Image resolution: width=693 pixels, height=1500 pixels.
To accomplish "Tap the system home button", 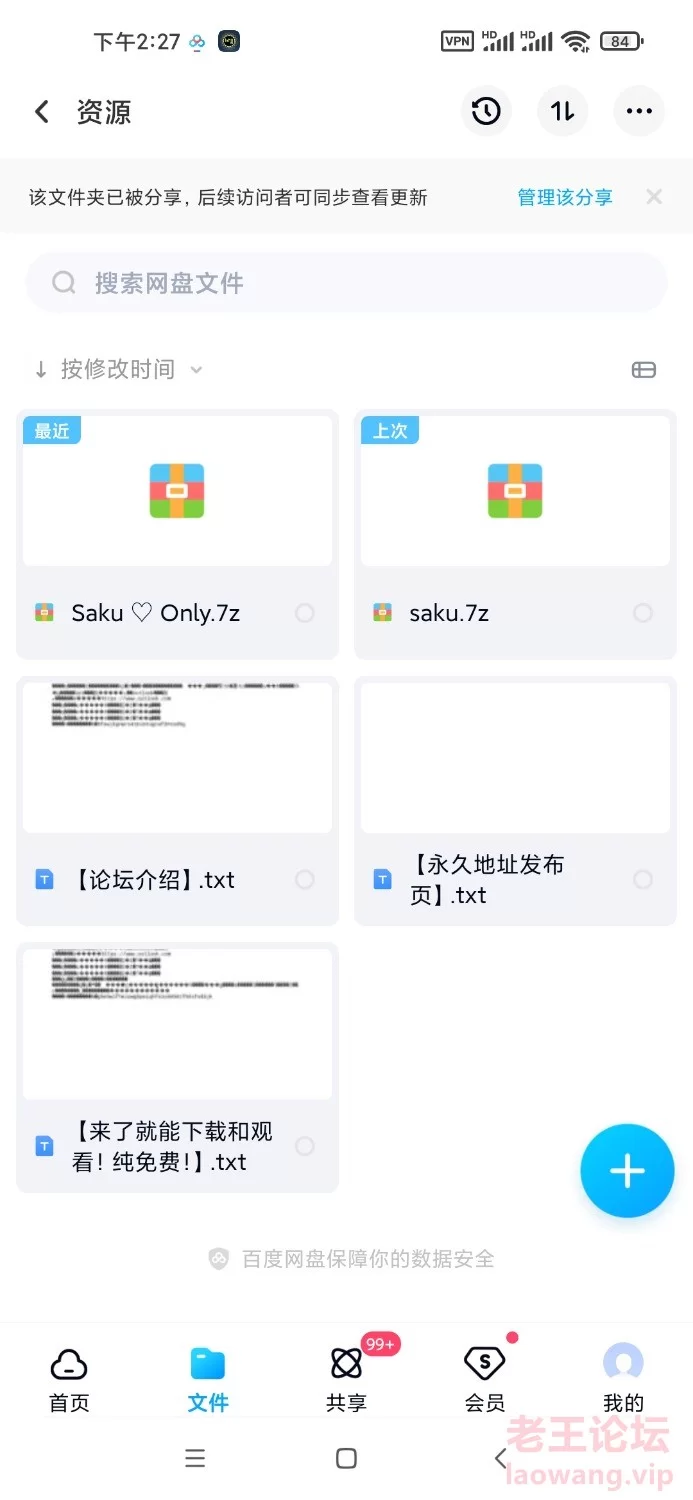I will [x=346, y=1458].
